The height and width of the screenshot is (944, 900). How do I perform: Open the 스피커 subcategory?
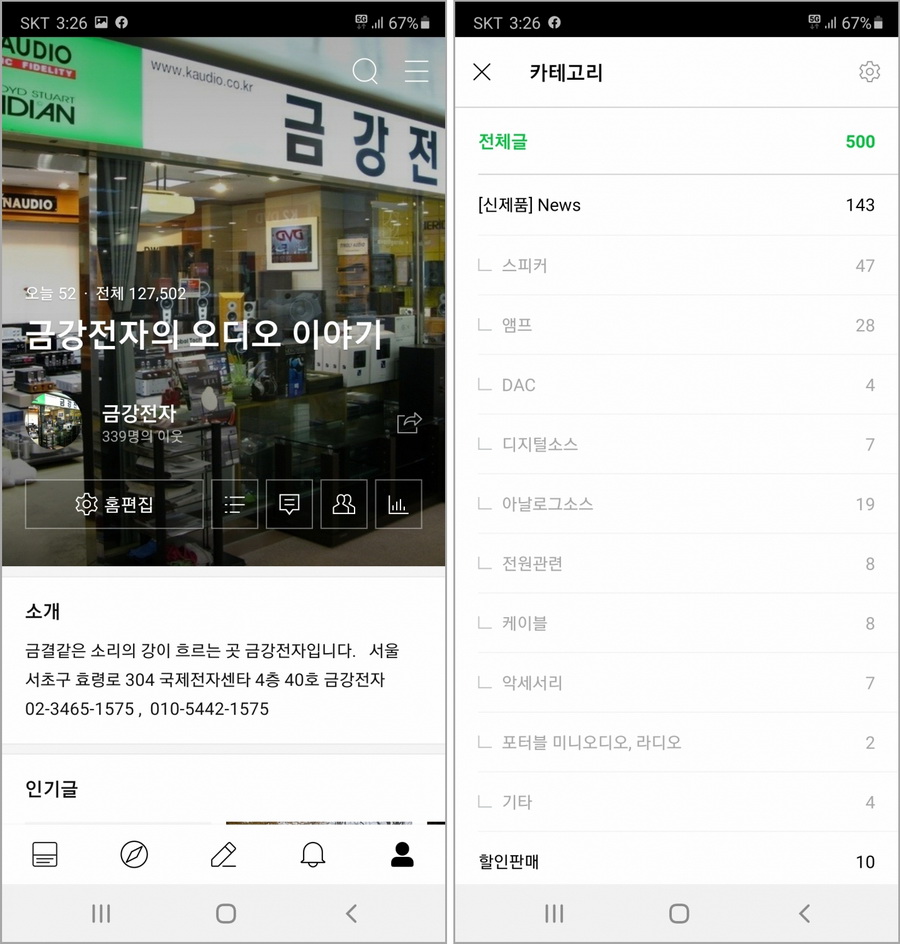click(676, 266)
